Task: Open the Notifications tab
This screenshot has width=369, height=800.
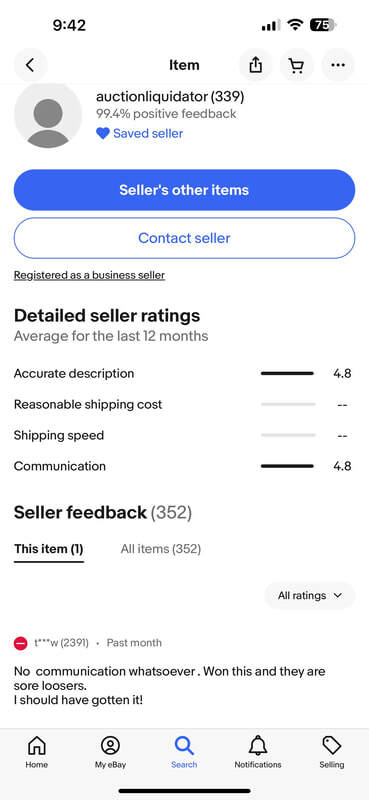Action: 258,753
